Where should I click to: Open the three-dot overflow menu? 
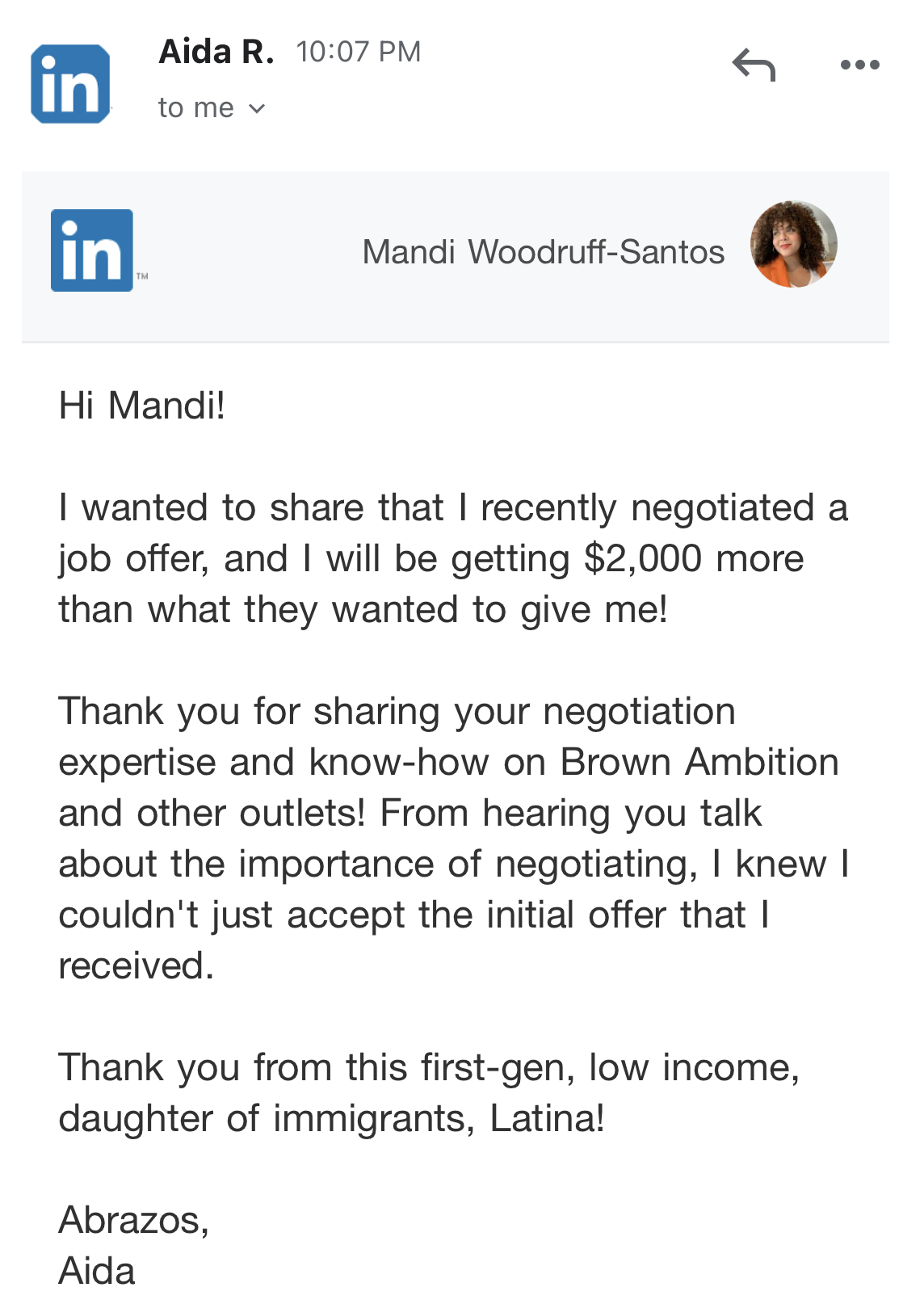(x=859, y=65)
